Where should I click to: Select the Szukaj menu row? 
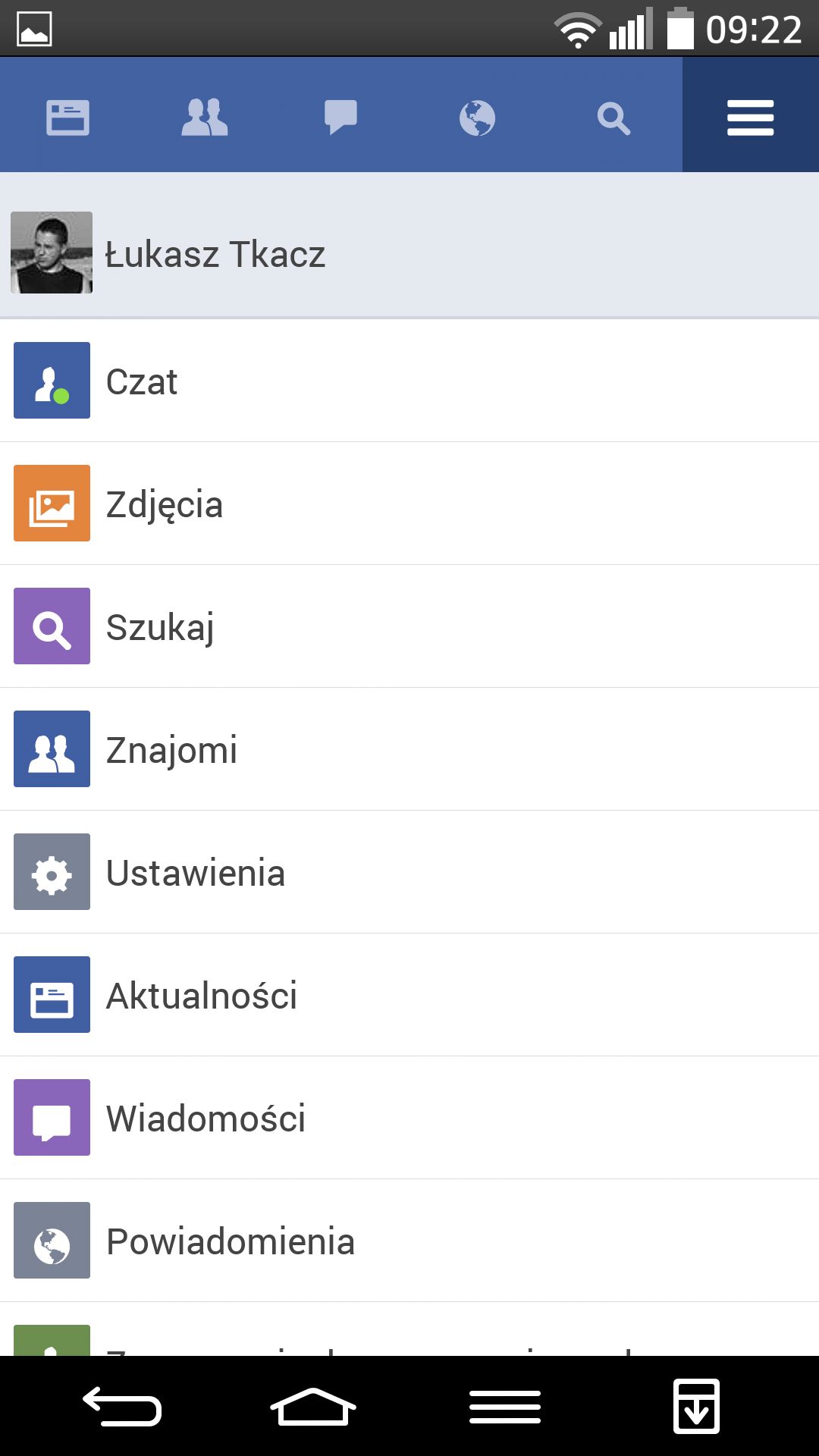pyautogui.click(x=409, y=626)
